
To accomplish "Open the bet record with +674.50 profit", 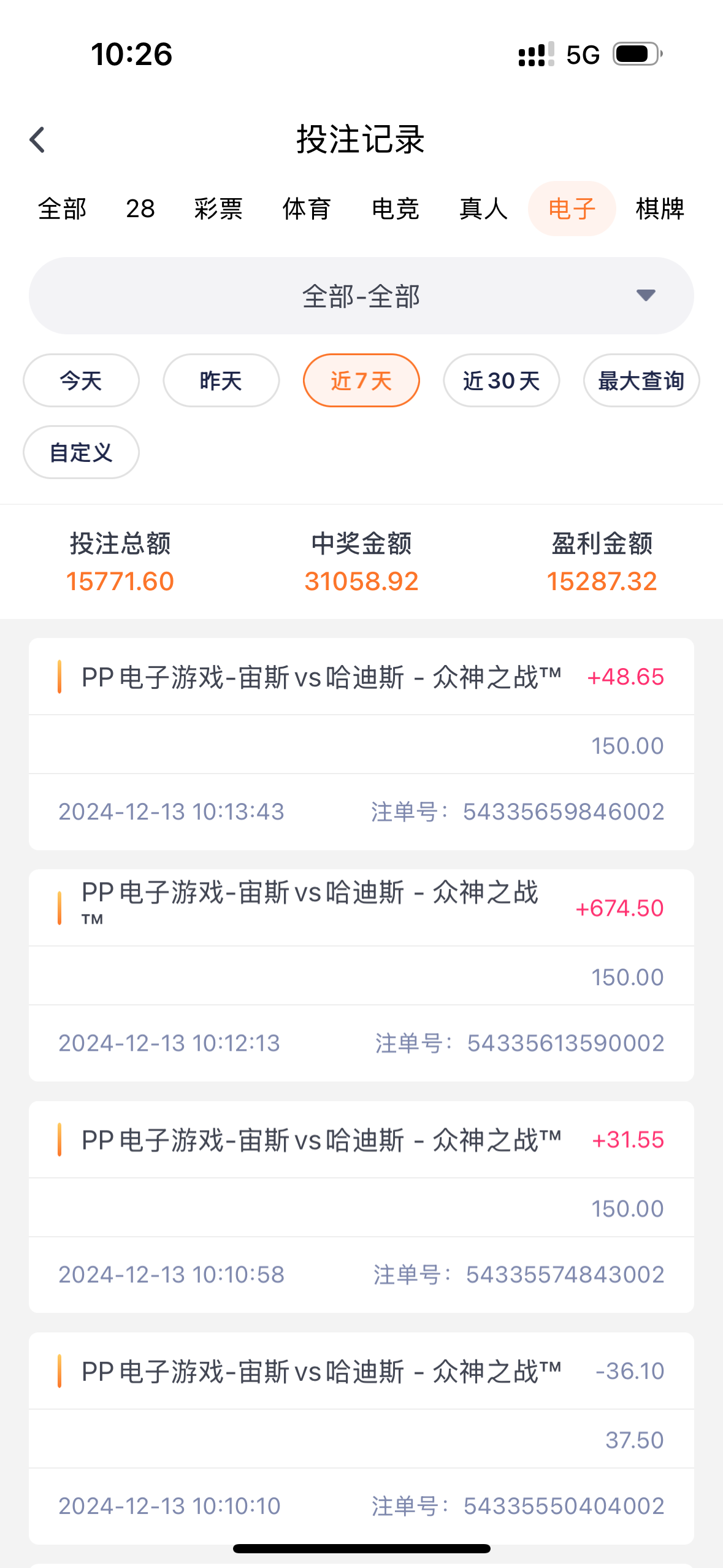I will click(x=361, y=975).
